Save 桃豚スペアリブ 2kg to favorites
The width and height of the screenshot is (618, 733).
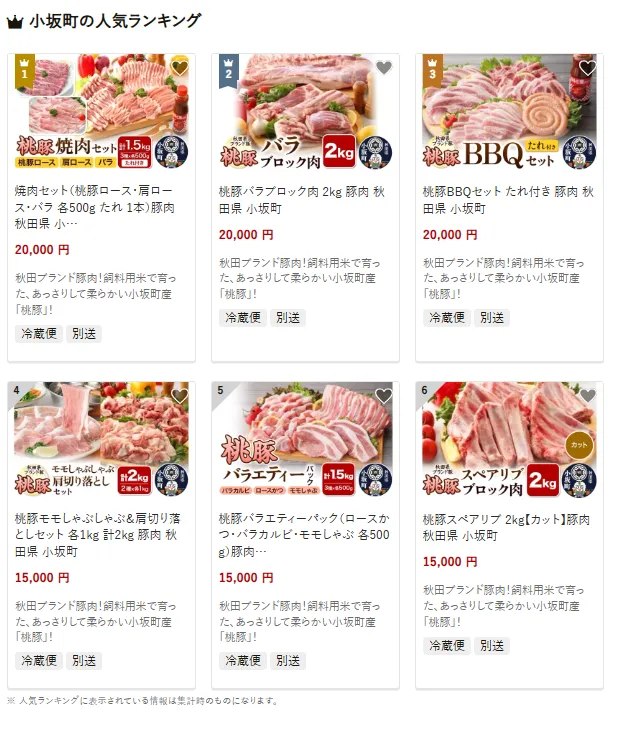(587, 396)
